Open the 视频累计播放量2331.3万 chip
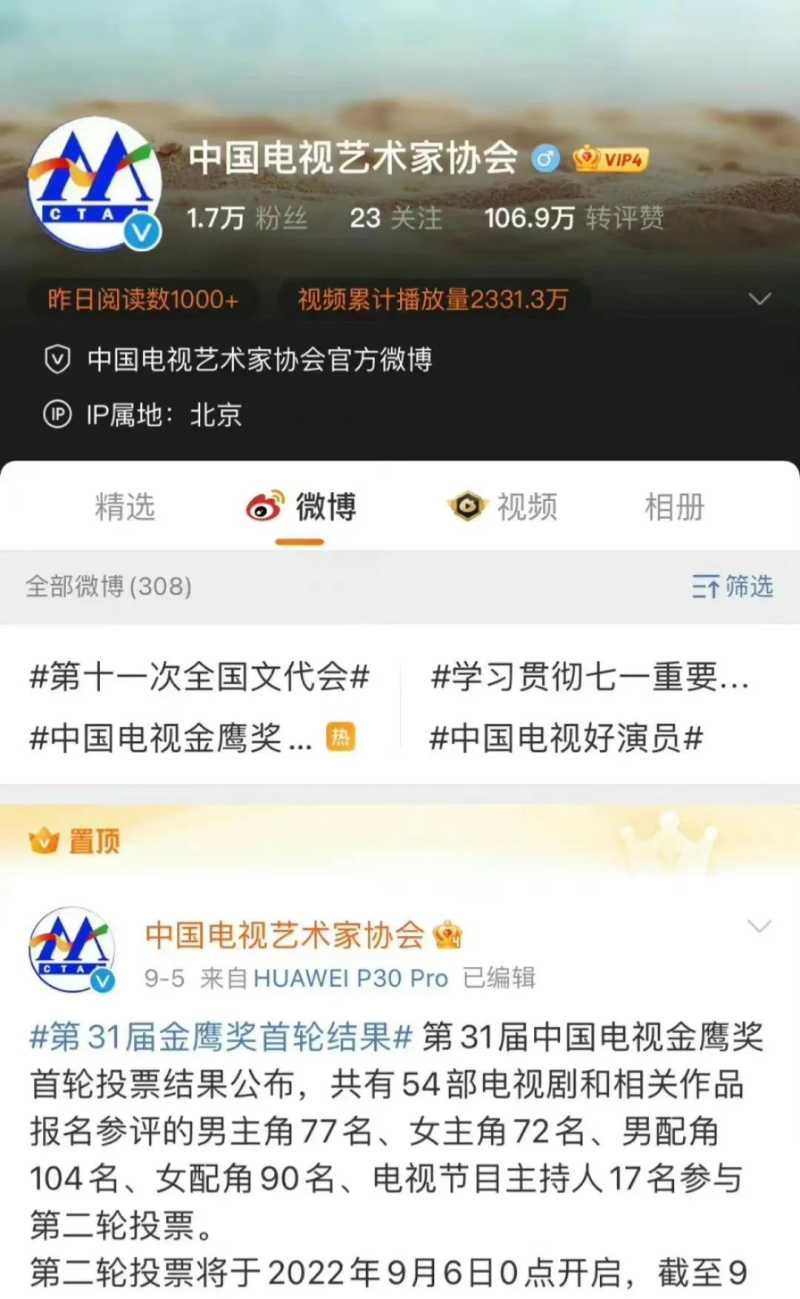 click(x=433, y=299)
